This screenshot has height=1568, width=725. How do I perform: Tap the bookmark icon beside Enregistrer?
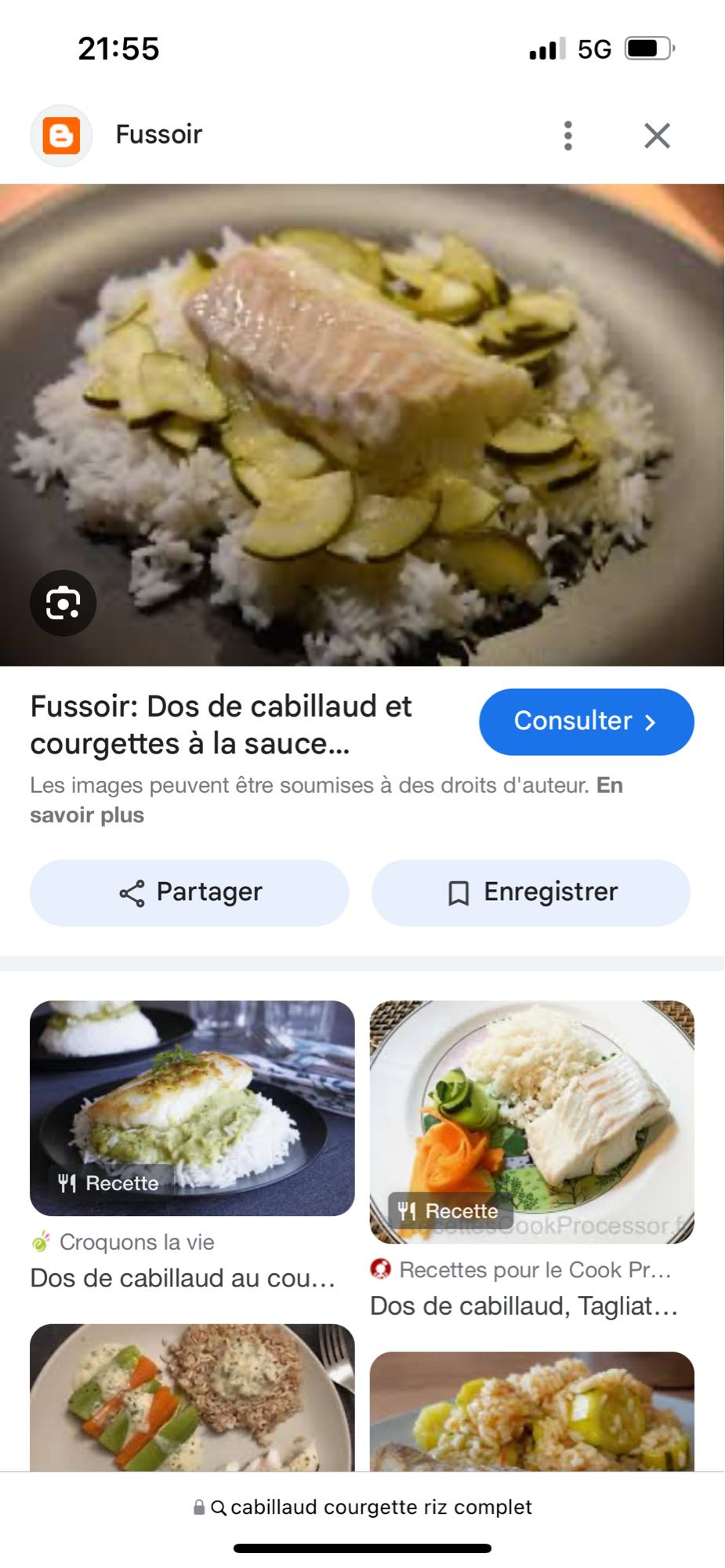point(459,891)
